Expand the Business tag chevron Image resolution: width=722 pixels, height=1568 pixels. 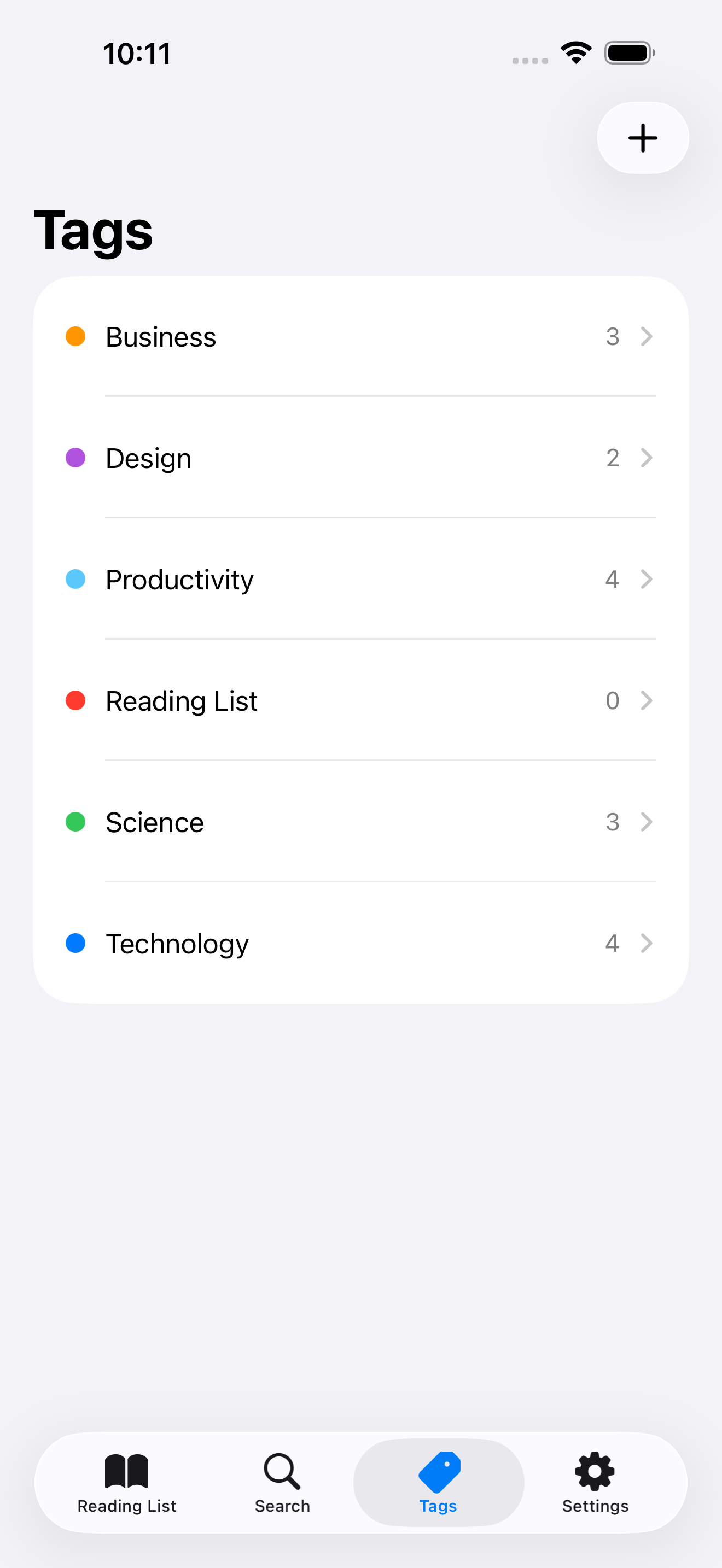[x=646, y=336]
